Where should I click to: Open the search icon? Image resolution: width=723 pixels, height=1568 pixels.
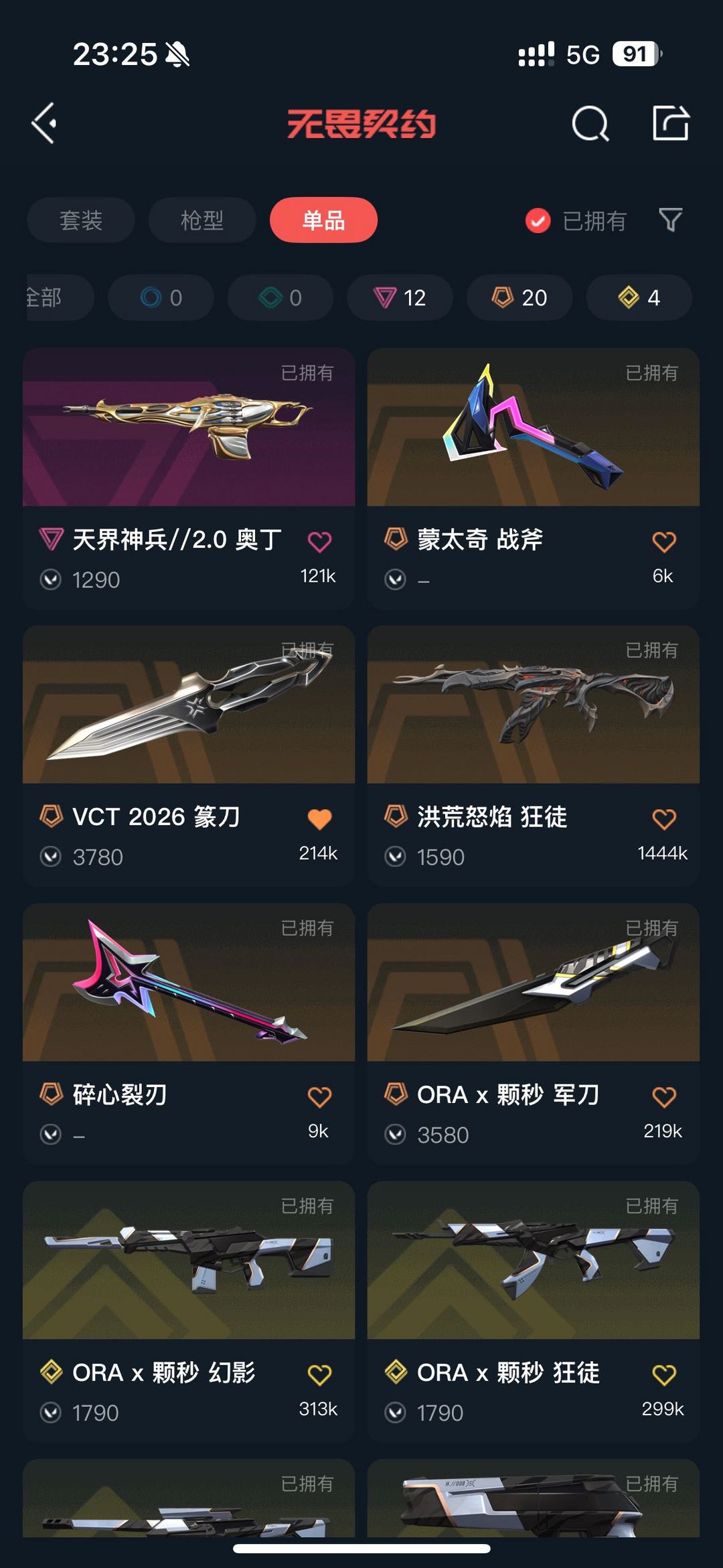tap(590, 123)
